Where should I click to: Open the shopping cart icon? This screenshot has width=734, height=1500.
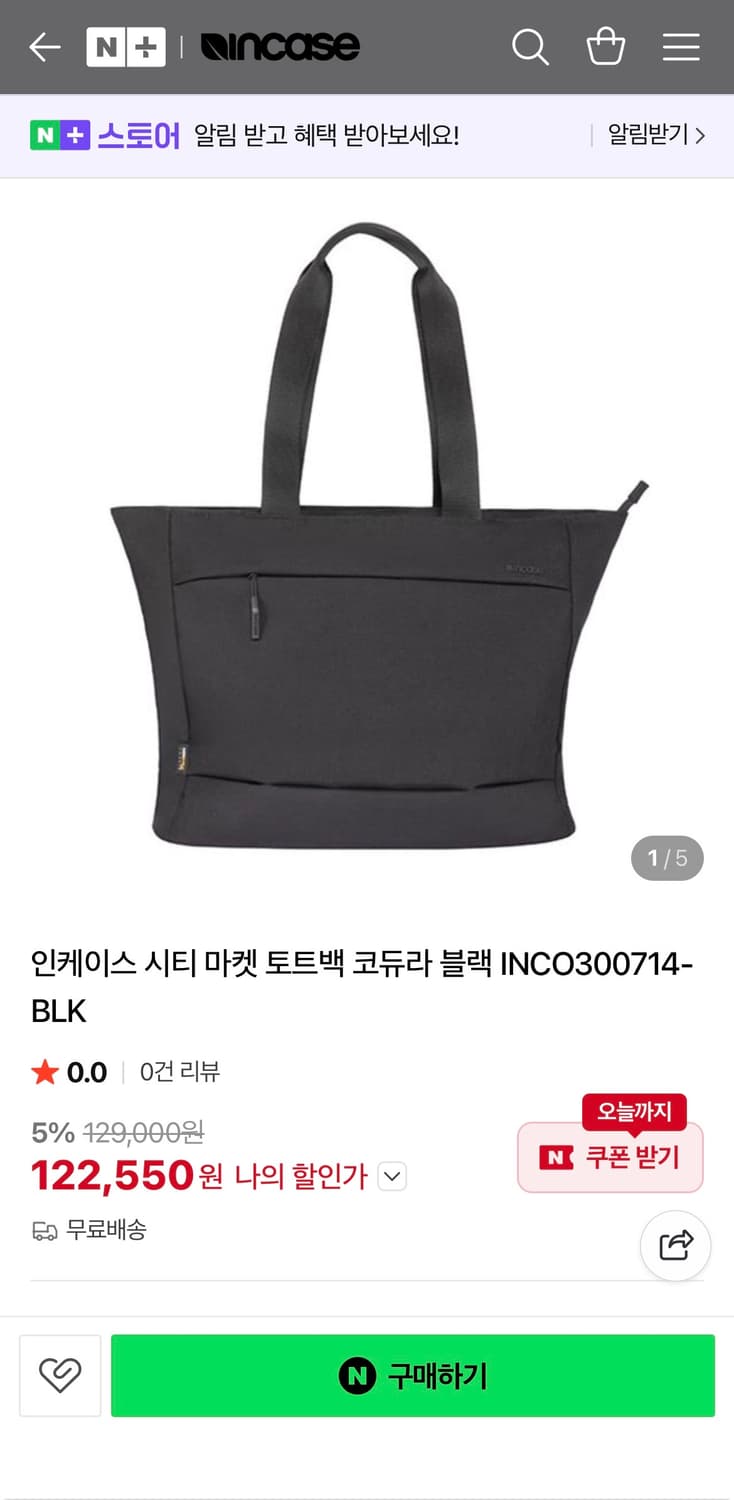605,46
